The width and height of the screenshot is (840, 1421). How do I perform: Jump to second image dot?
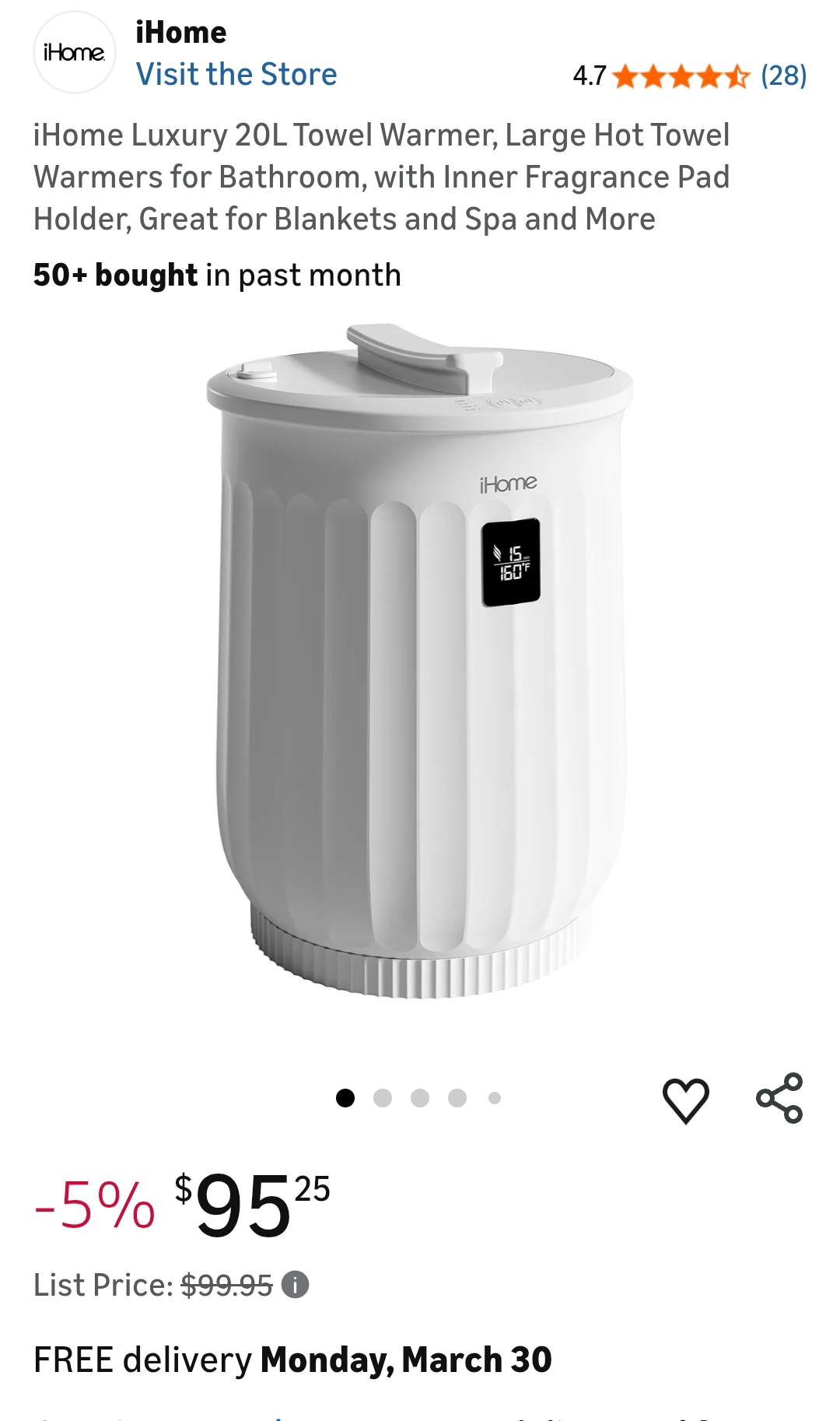pyautogui.click(x=383, y=1098)
